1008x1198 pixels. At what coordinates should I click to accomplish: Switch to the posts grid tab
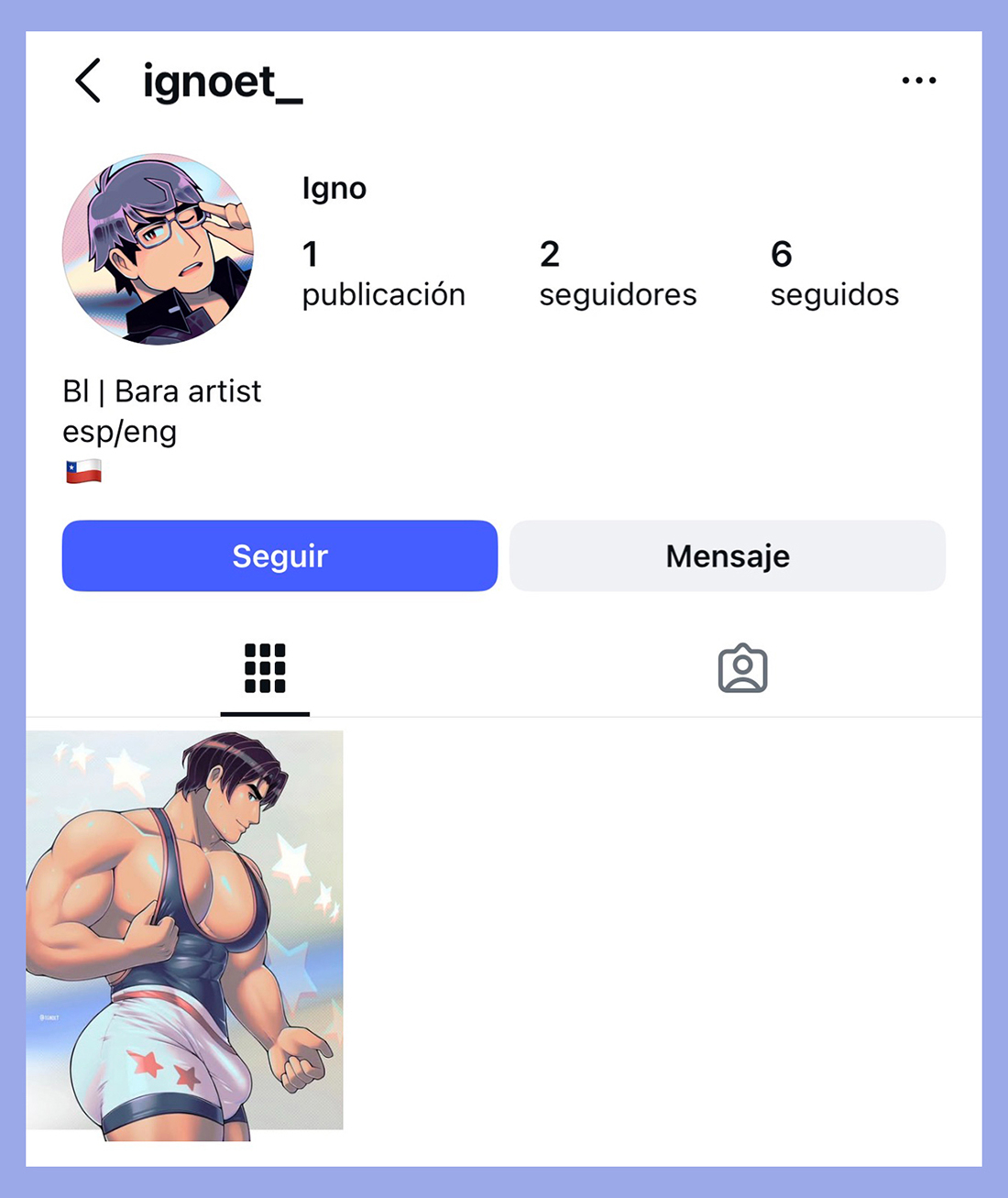click(x=265, y=668)
